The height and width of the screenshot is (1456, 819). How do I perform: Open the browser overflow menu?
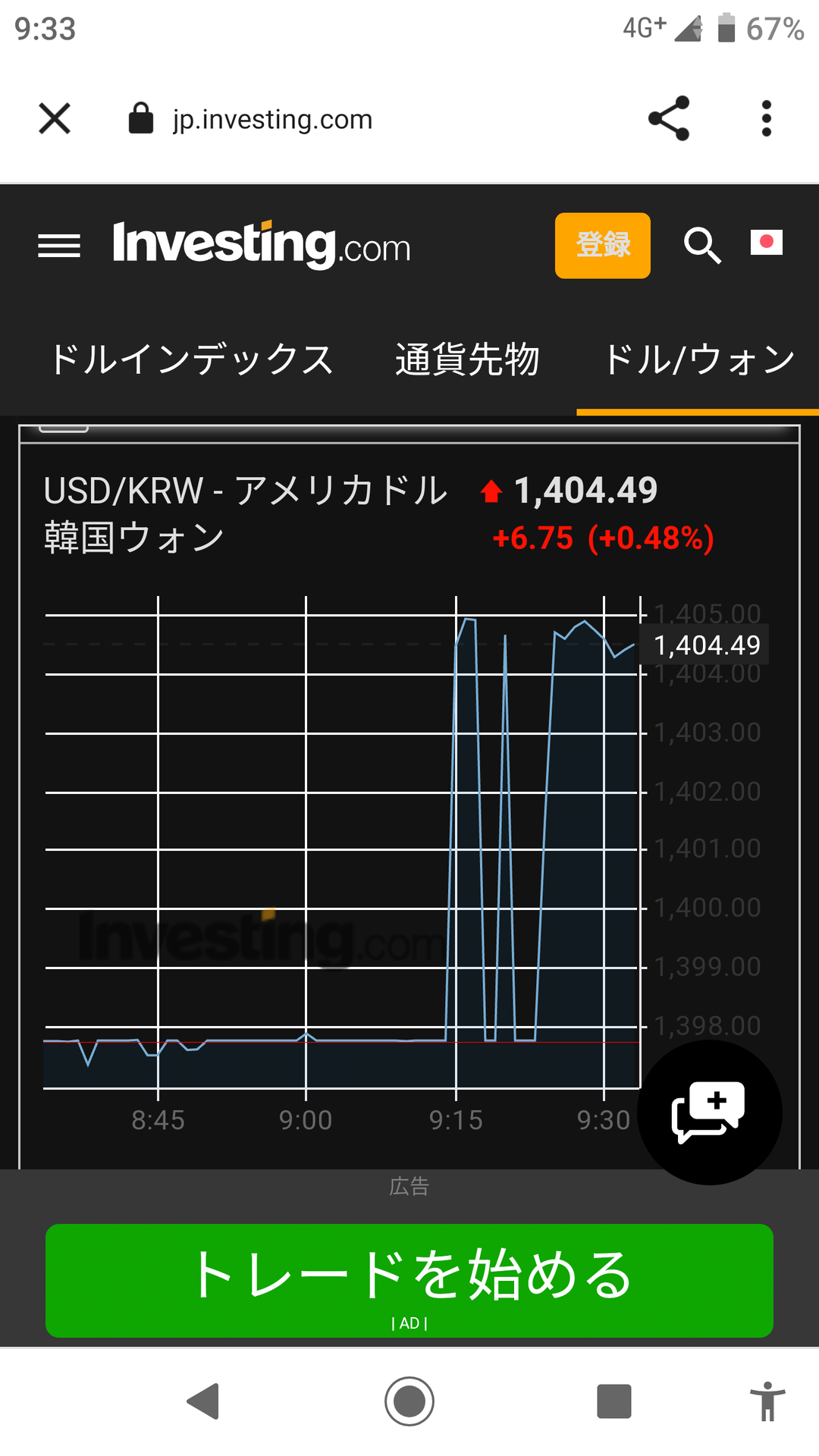coord(767,118)
